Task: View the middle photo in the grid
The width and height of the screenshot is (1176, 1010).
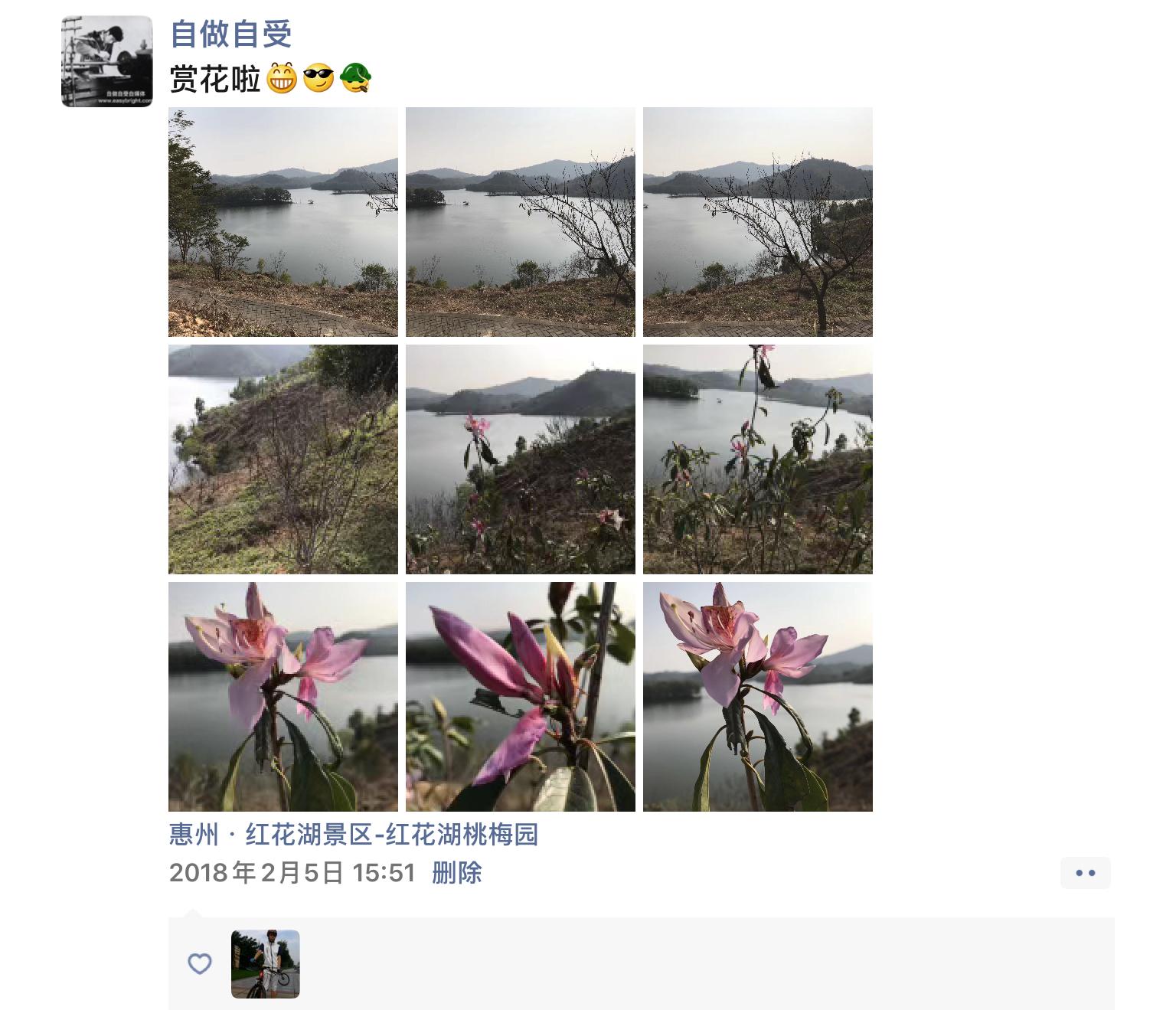Action: [x=520, y=459]
